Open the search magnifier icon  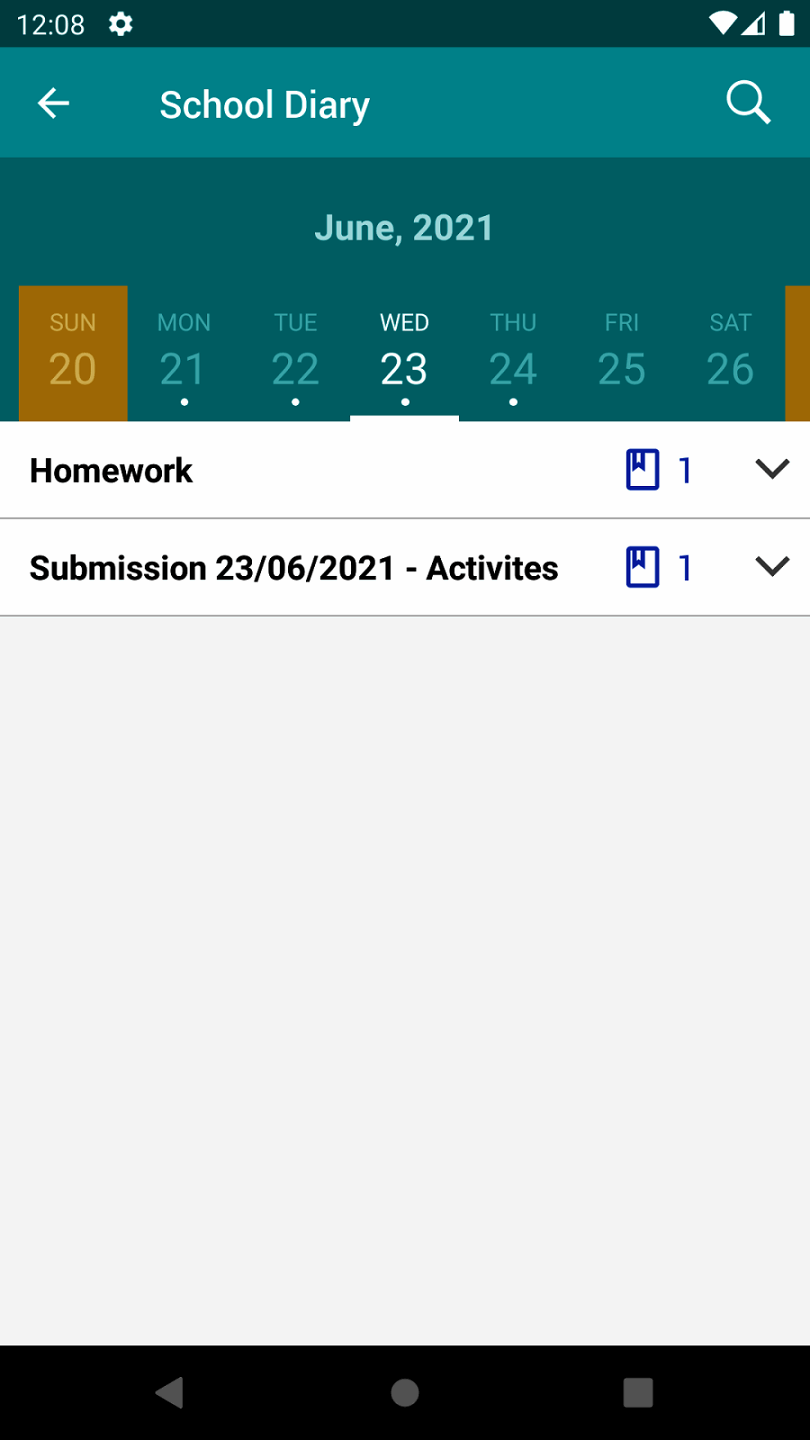click(748, 103)
